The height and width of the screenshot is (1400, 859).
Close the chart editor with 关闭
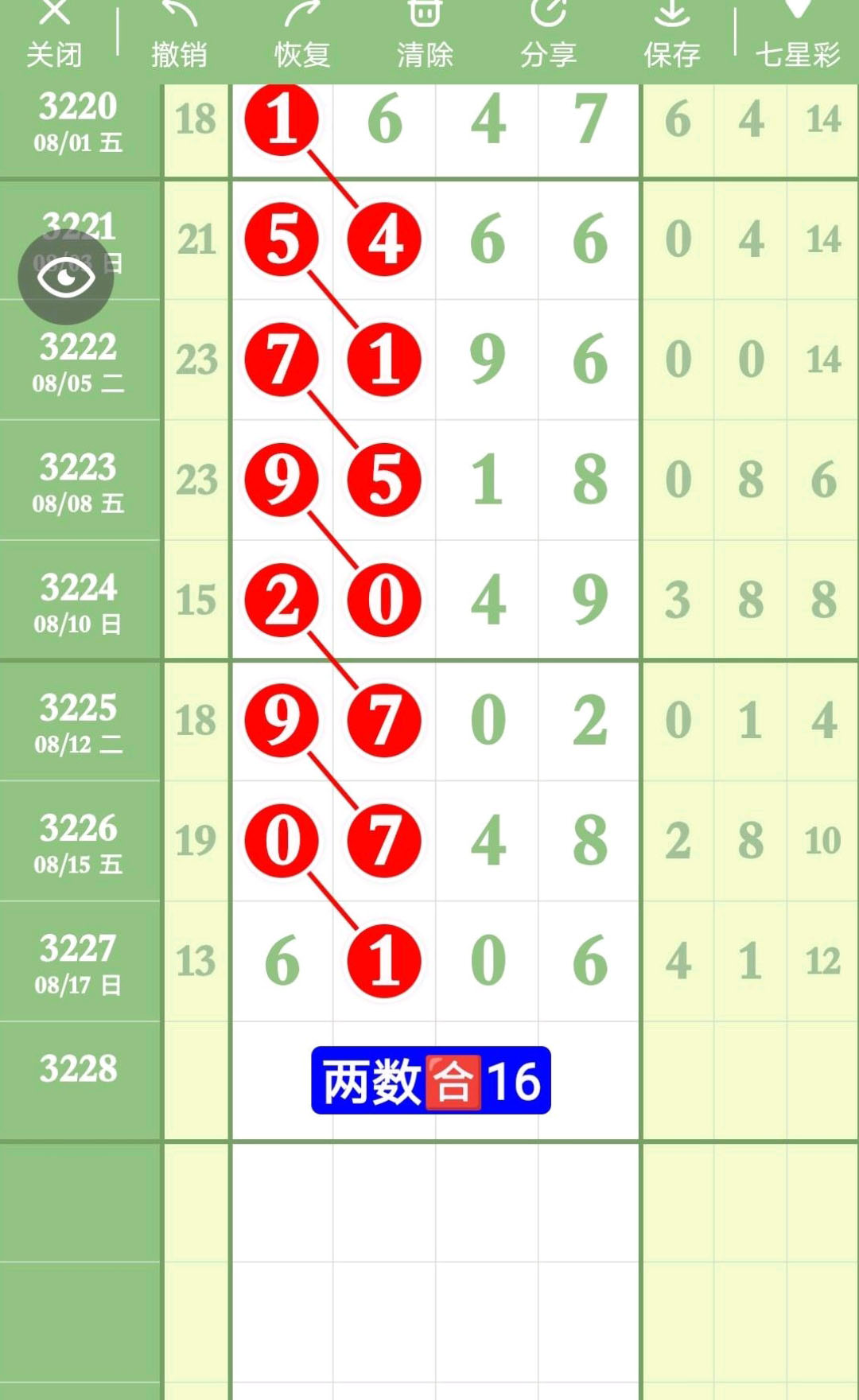[x=54, y=36]
